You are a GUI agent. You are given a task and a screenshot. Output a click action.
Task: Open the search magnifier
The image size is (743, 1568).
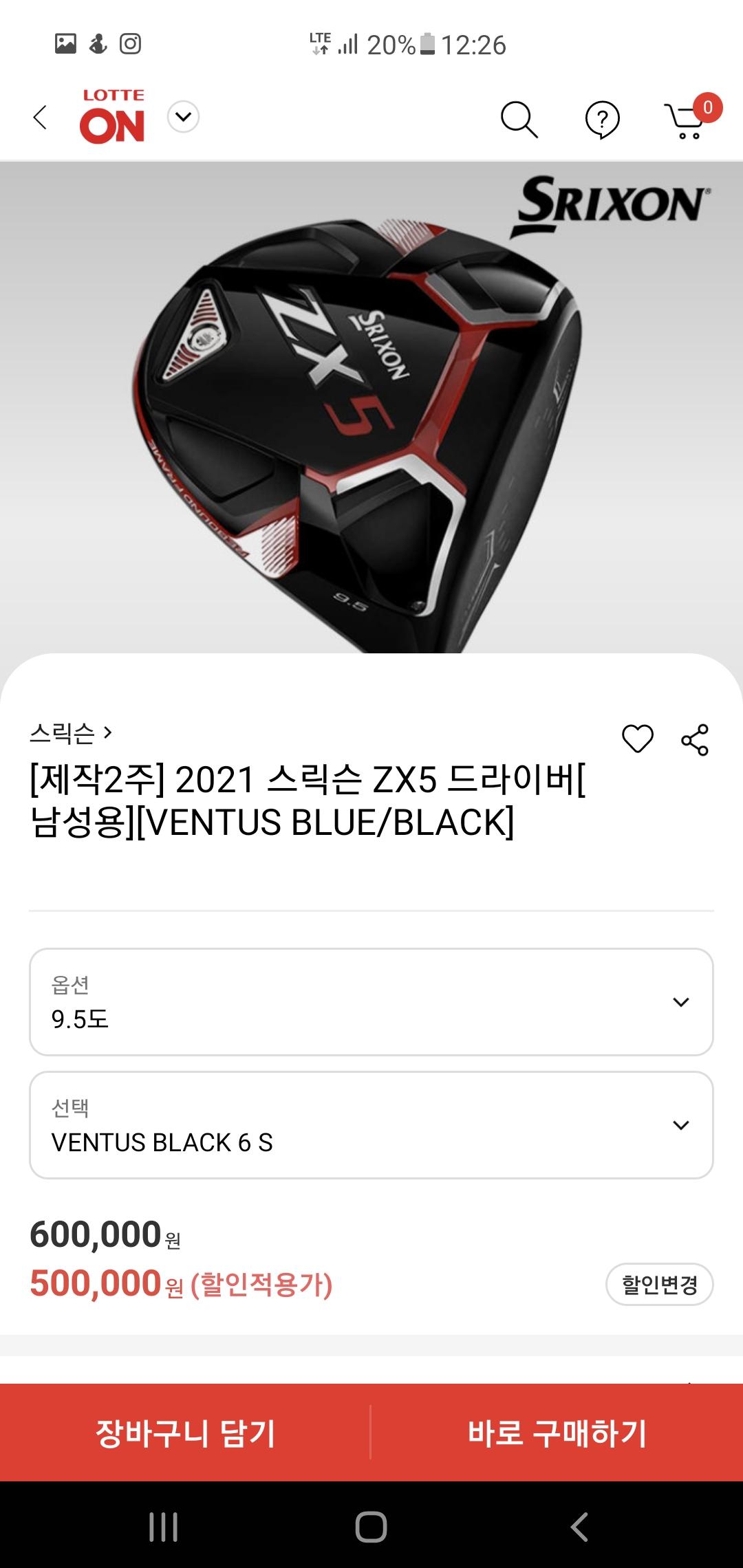[519, 120]
